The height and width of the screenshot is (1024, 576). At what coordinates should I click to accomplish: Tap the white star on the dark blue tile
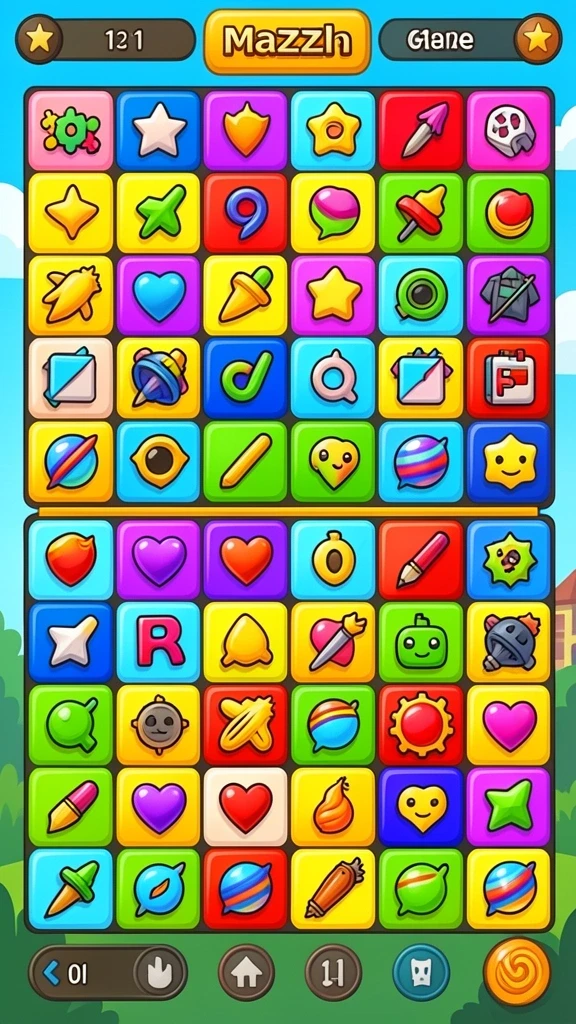pos(158,129)
